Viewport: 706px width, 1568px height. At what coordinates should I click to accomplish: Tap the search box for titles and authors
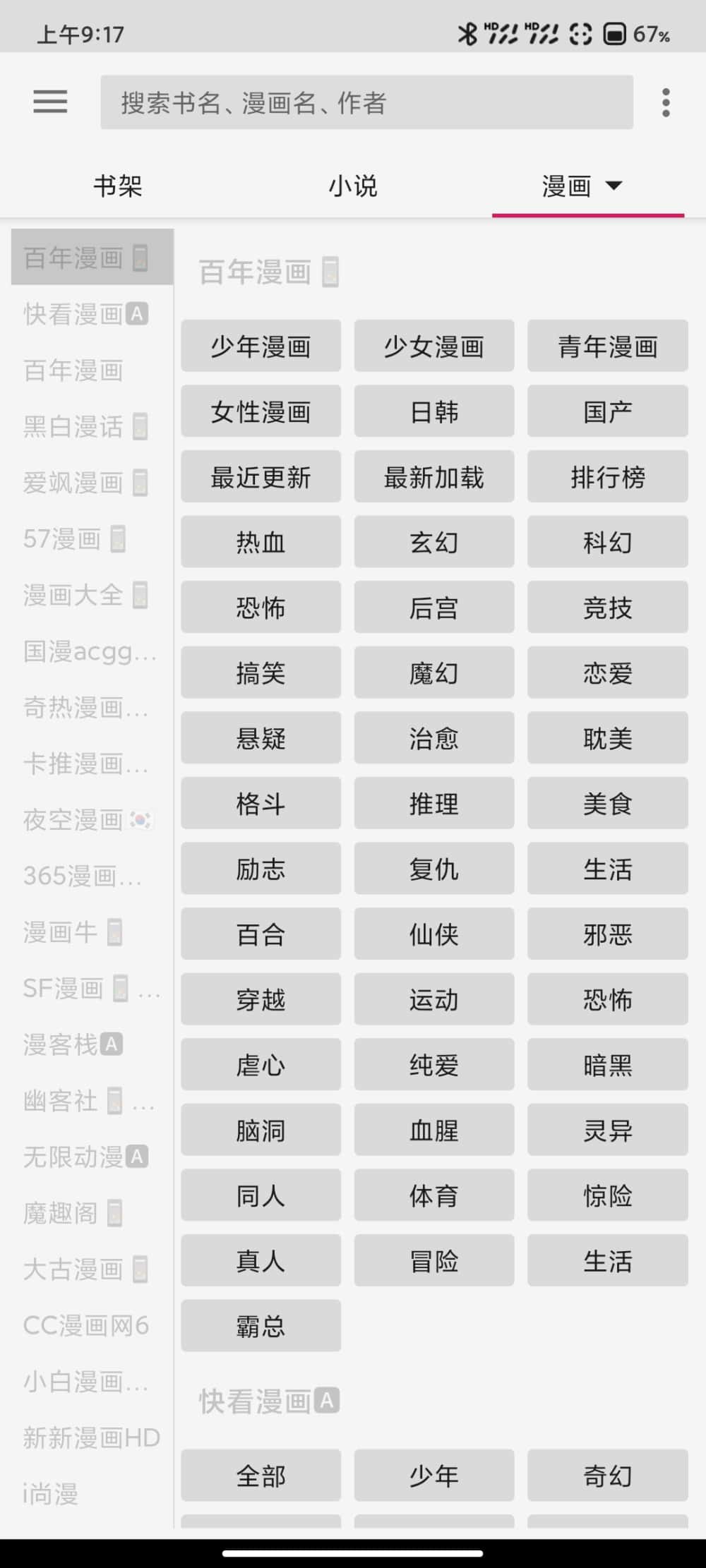(x=366, y=102)
